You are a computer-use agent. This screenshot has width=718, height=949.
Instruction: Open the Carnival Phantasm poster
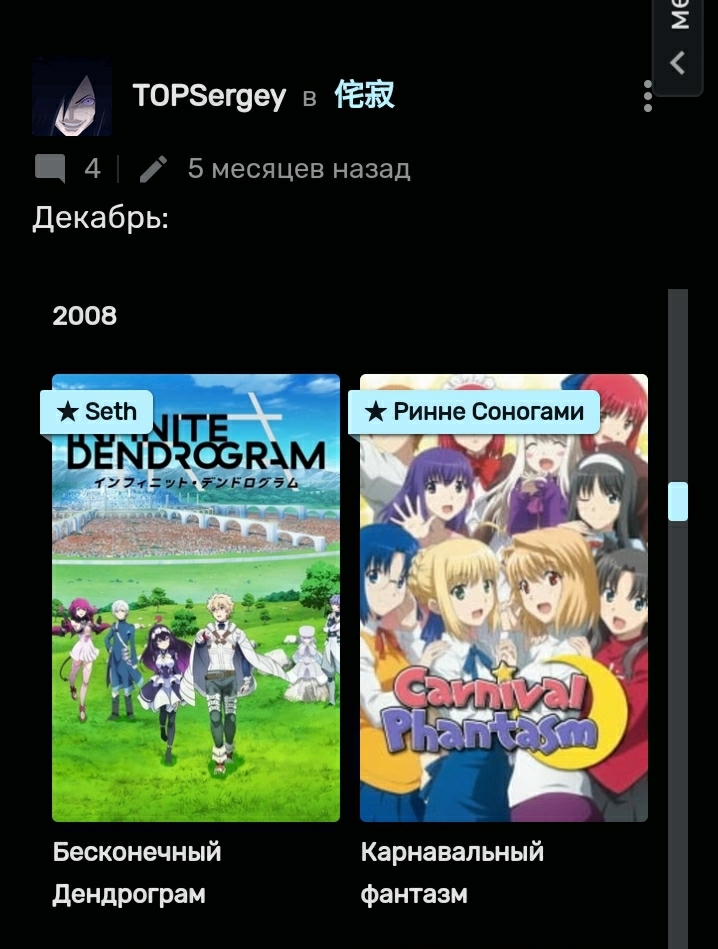(504, 620)
